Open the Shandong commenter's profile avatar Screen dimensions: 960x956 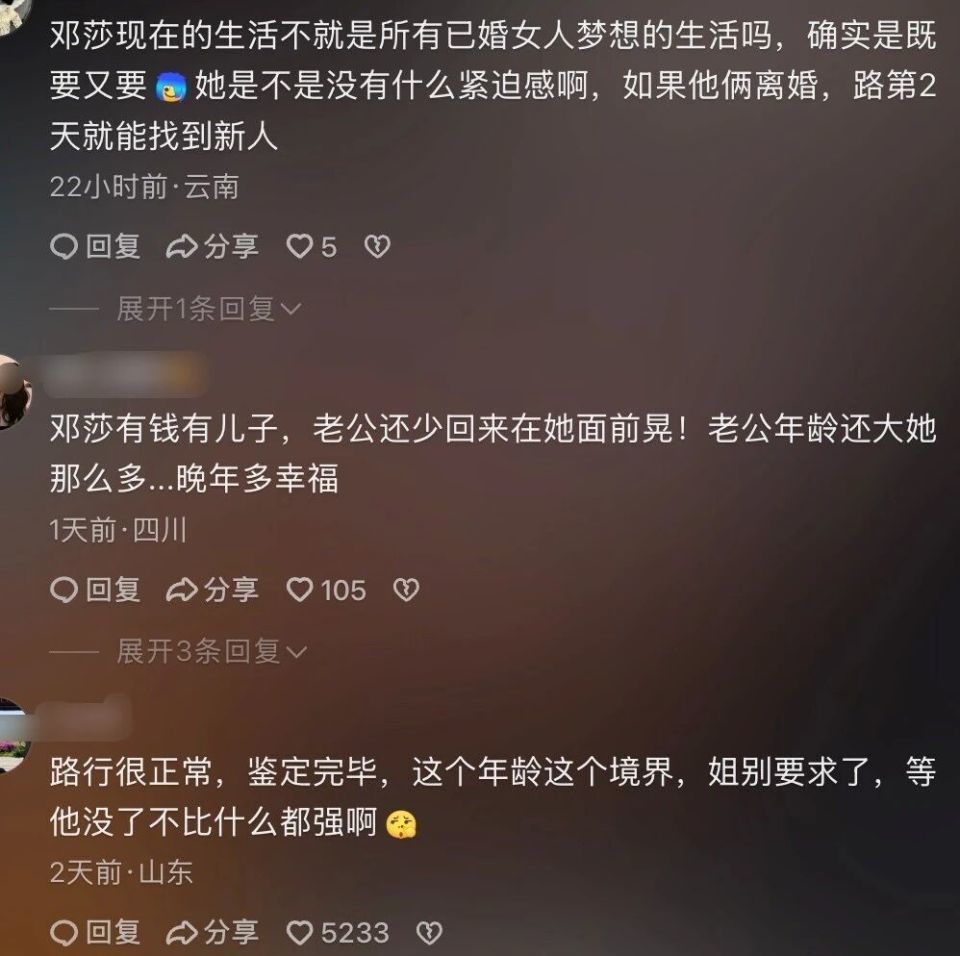[x=12, y=735]
